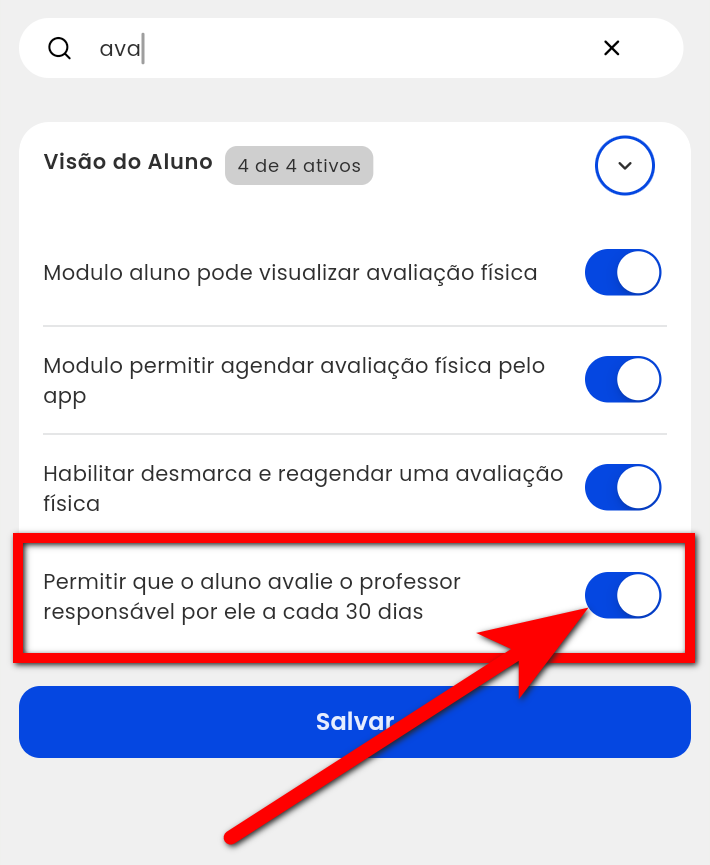Viewport: 710px width, 865px height.
Task: Turn off 'Habilitar desmarca e reagendar' switch
Action: pyautogui.click(x=622, y=488)
